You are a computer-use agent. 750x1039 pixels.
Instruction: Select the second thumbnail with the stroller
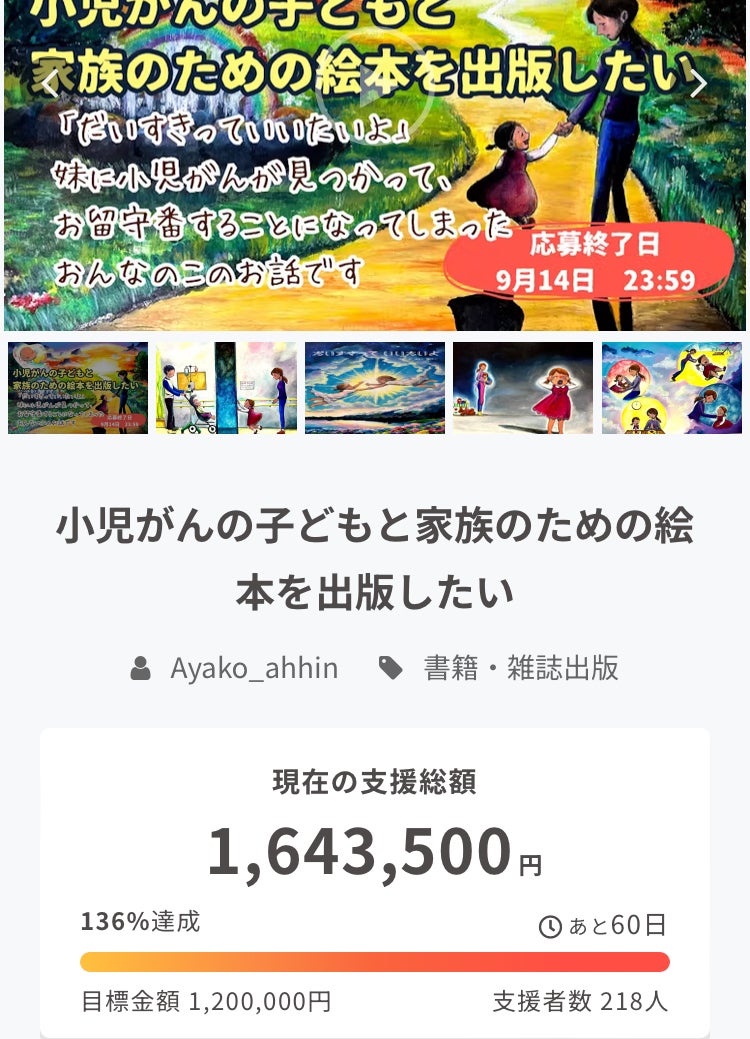[226, 388]
